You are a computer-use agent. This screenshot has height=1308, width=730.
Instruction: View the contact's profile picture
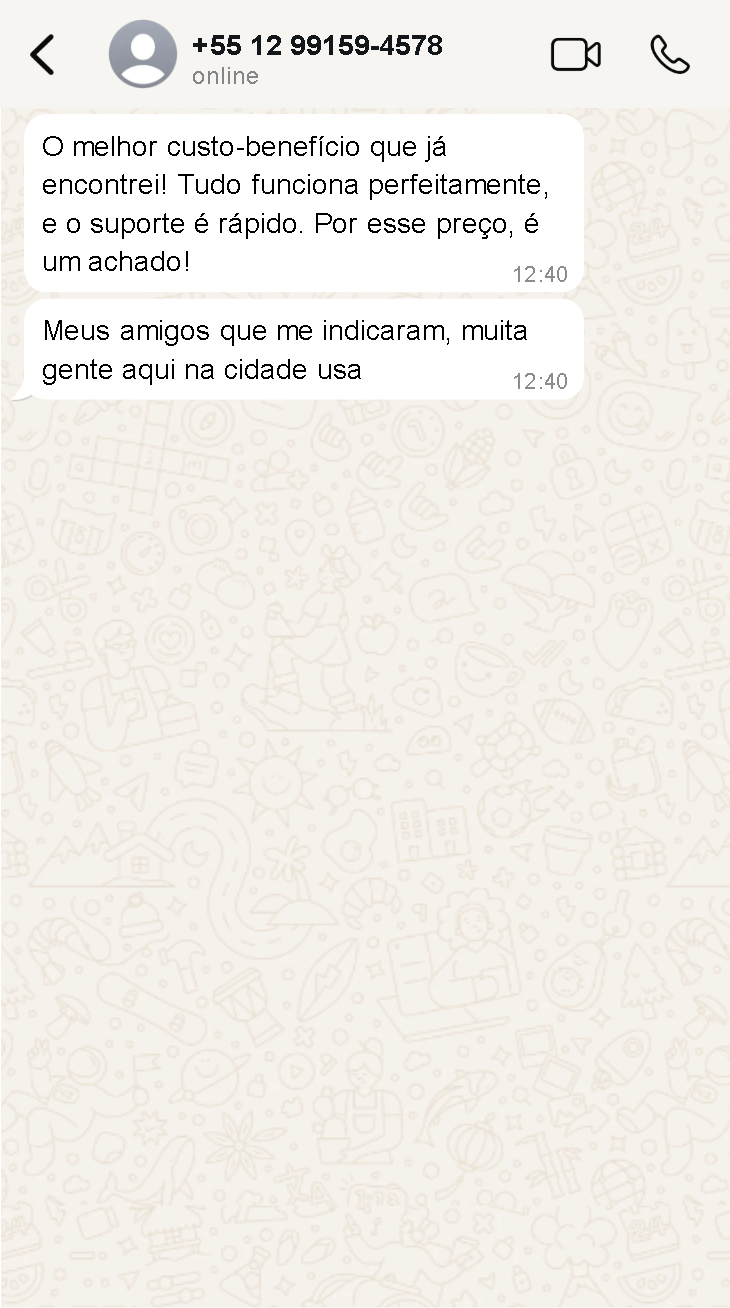(143, 54)
